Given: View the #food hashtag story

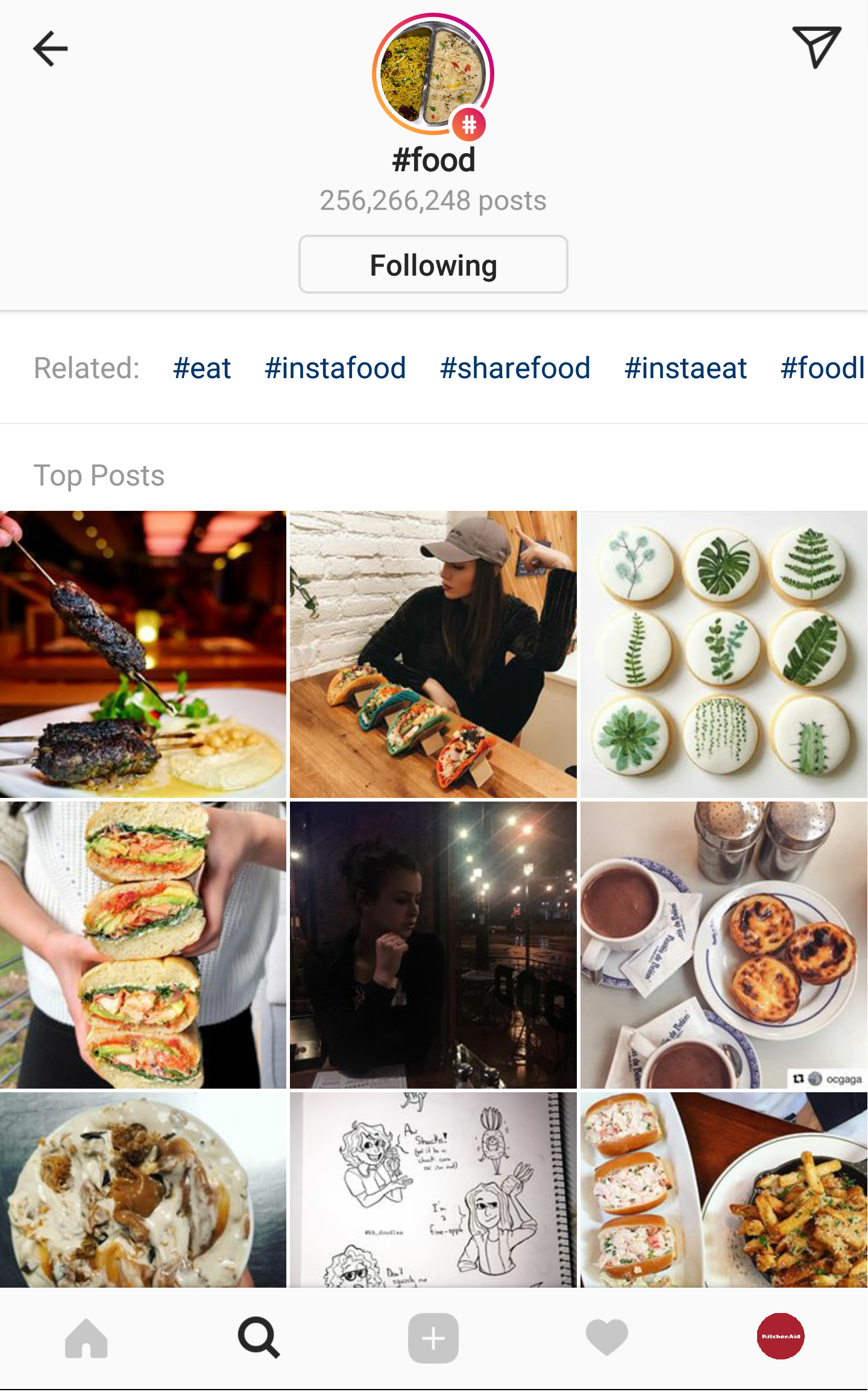Looking at the screenshot, I should tap(433, 74).
